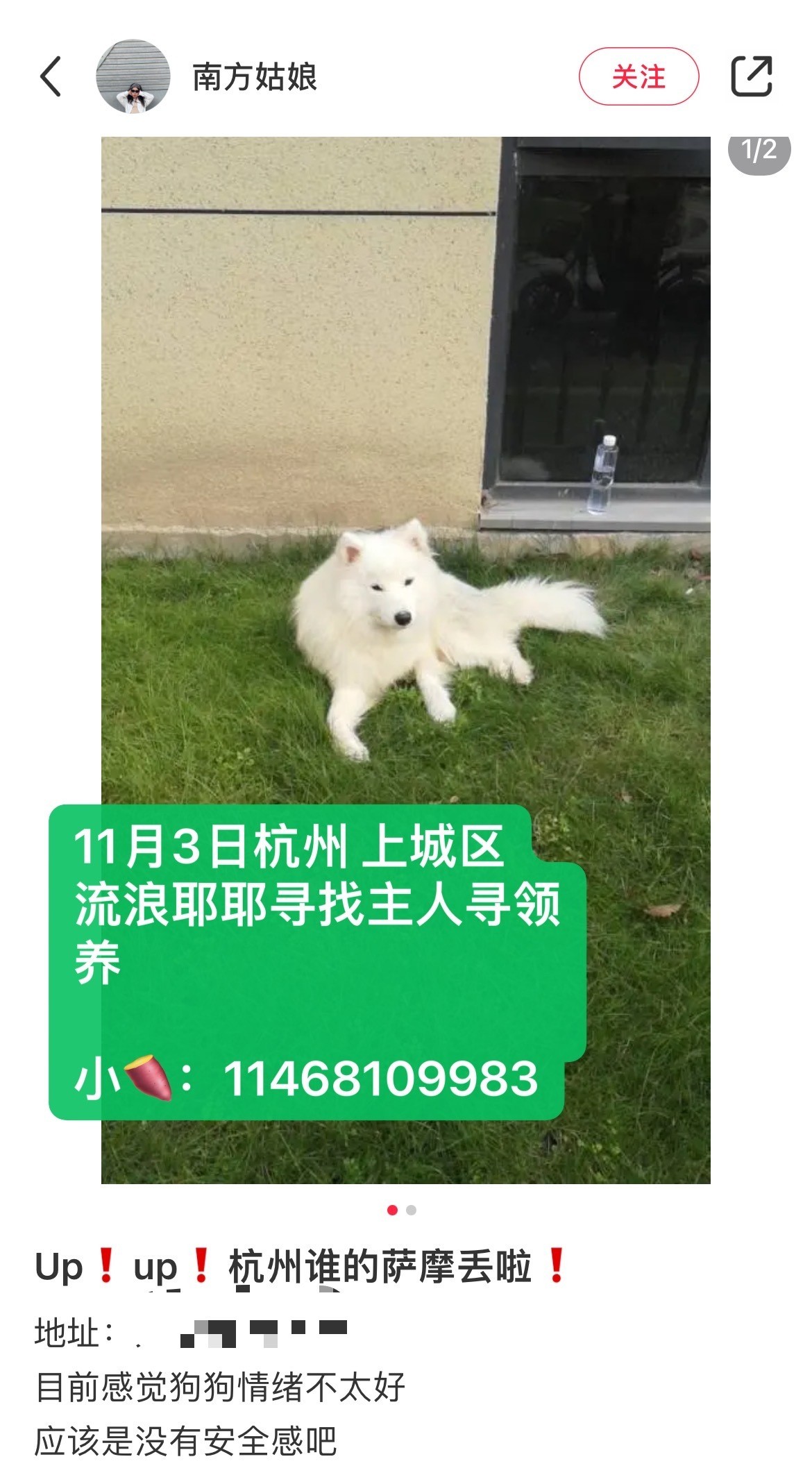Go back using the top-left arrow
Image resolution: width=812 pixels, height=1484 pixels.
pos(51,76)
